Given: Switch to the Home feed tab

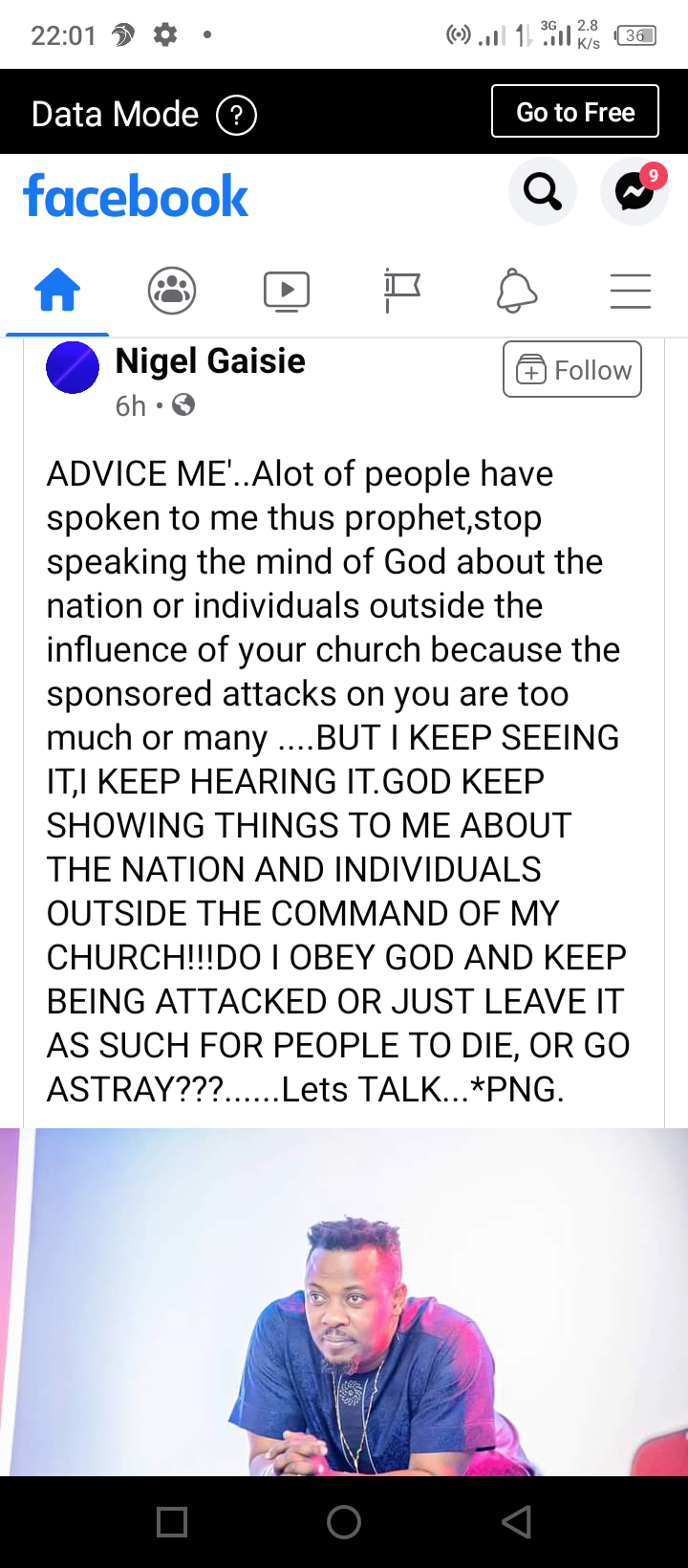Looking at the screenshot, I should (x=57, y=291).
